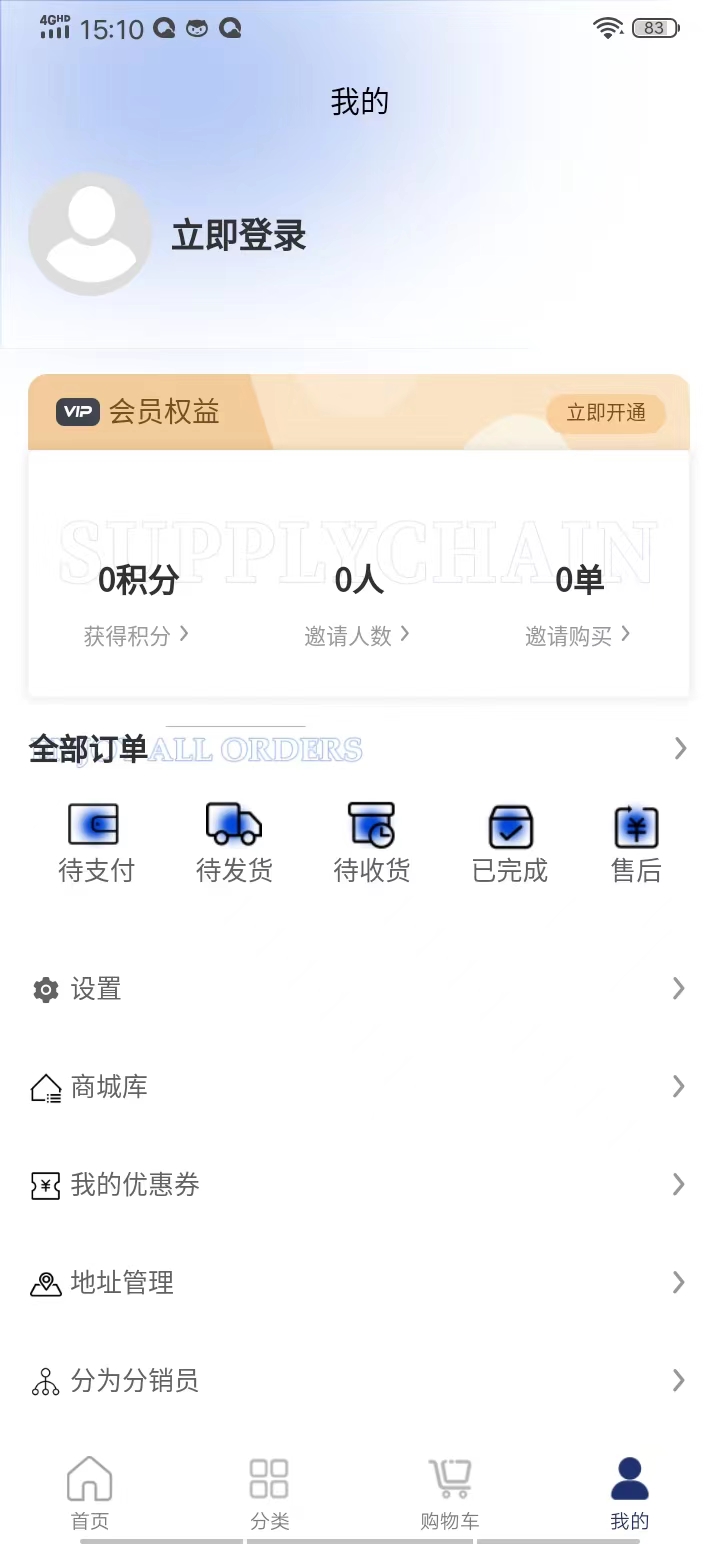Screen dimensions: 720x1544
Task: Click the 售后 after-sales service icon
Action: (x=637, y=824)
